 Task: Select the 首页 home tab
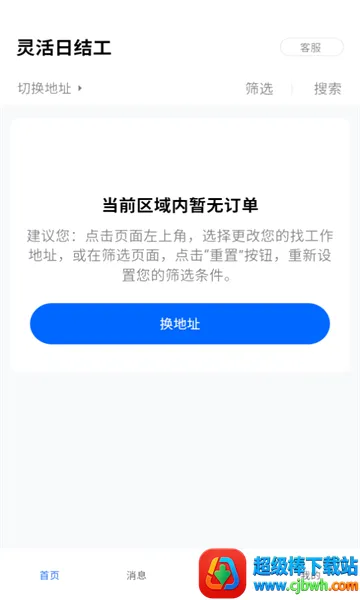49,575
